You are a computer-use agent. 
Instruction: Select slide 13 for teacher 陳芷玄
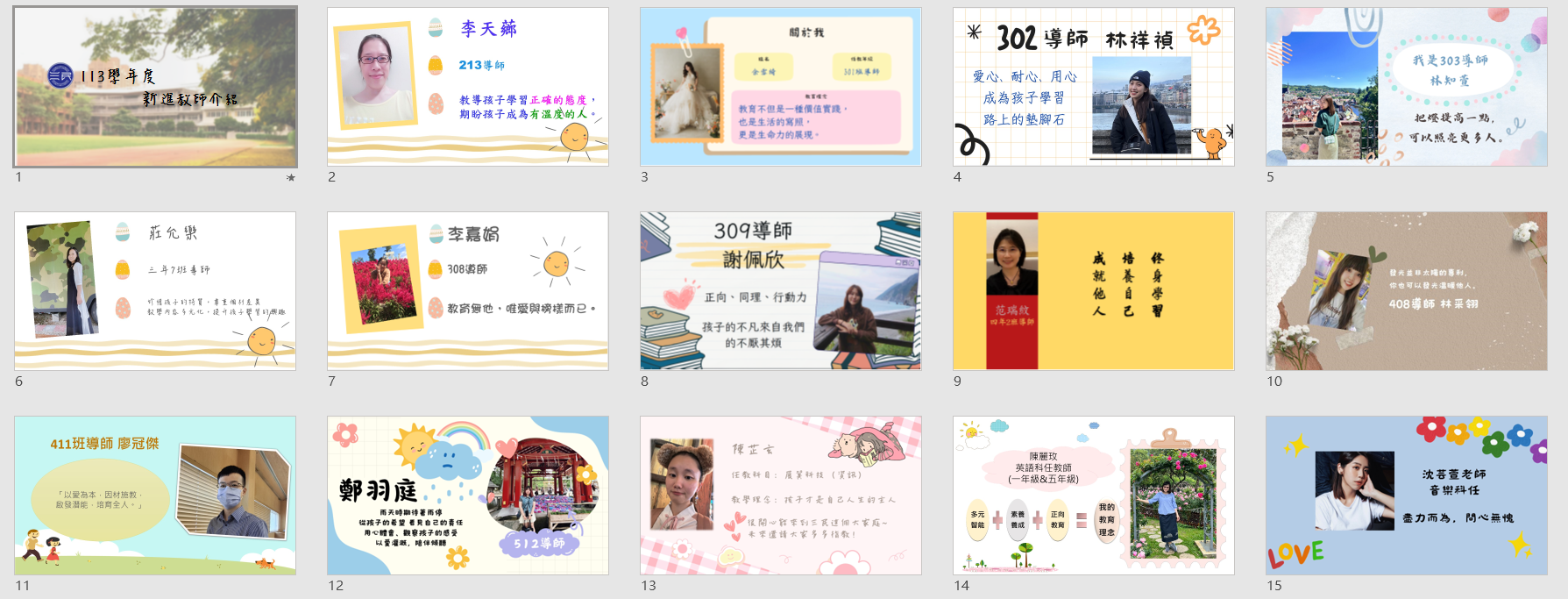pos(781,495)
